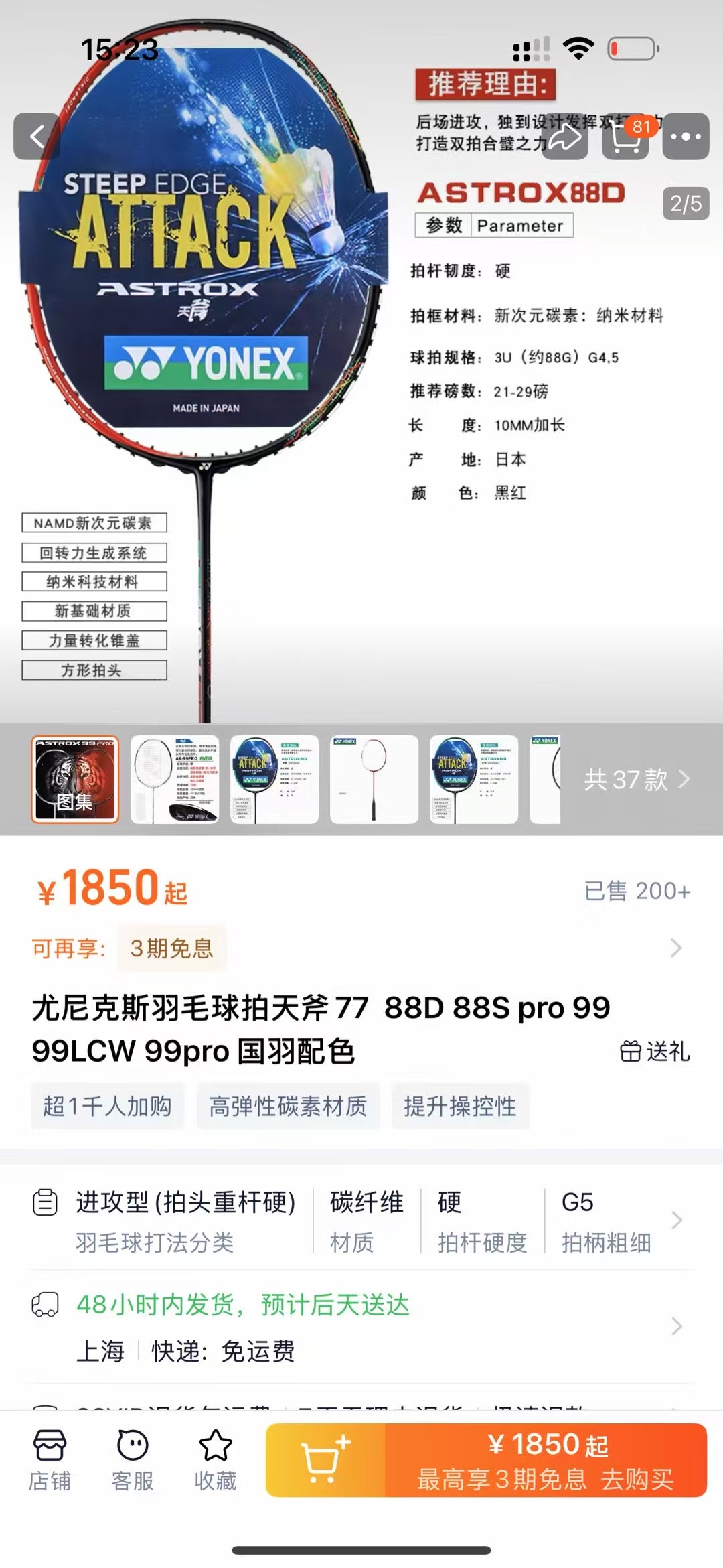
Task: View all variants via 共37款
Action: (636, 779)
